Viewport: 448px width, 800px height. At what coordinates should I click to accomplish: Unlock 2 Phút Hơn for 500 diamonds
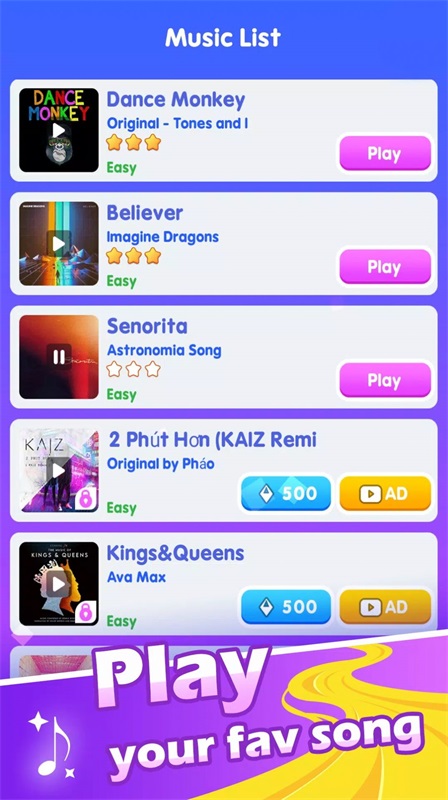[286, 493]
